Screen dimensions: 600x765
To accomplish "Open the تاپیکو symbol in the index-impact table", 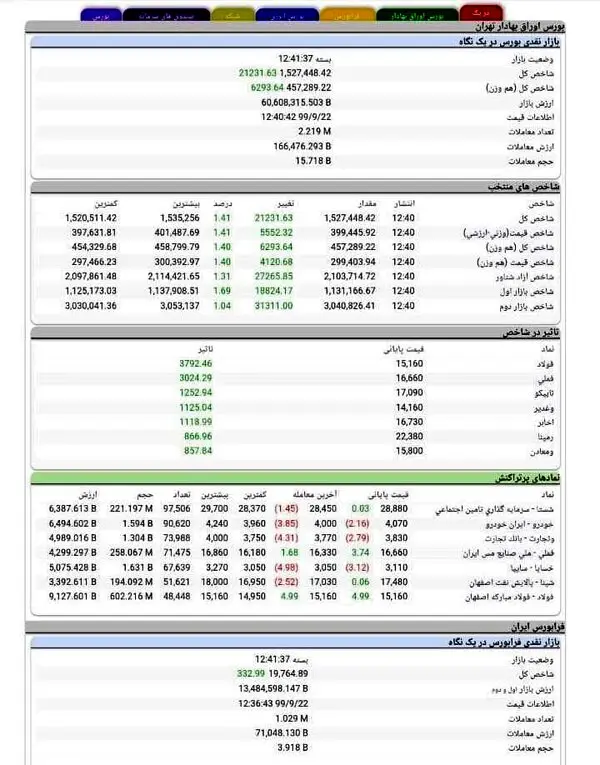I will tap(543, 393).
